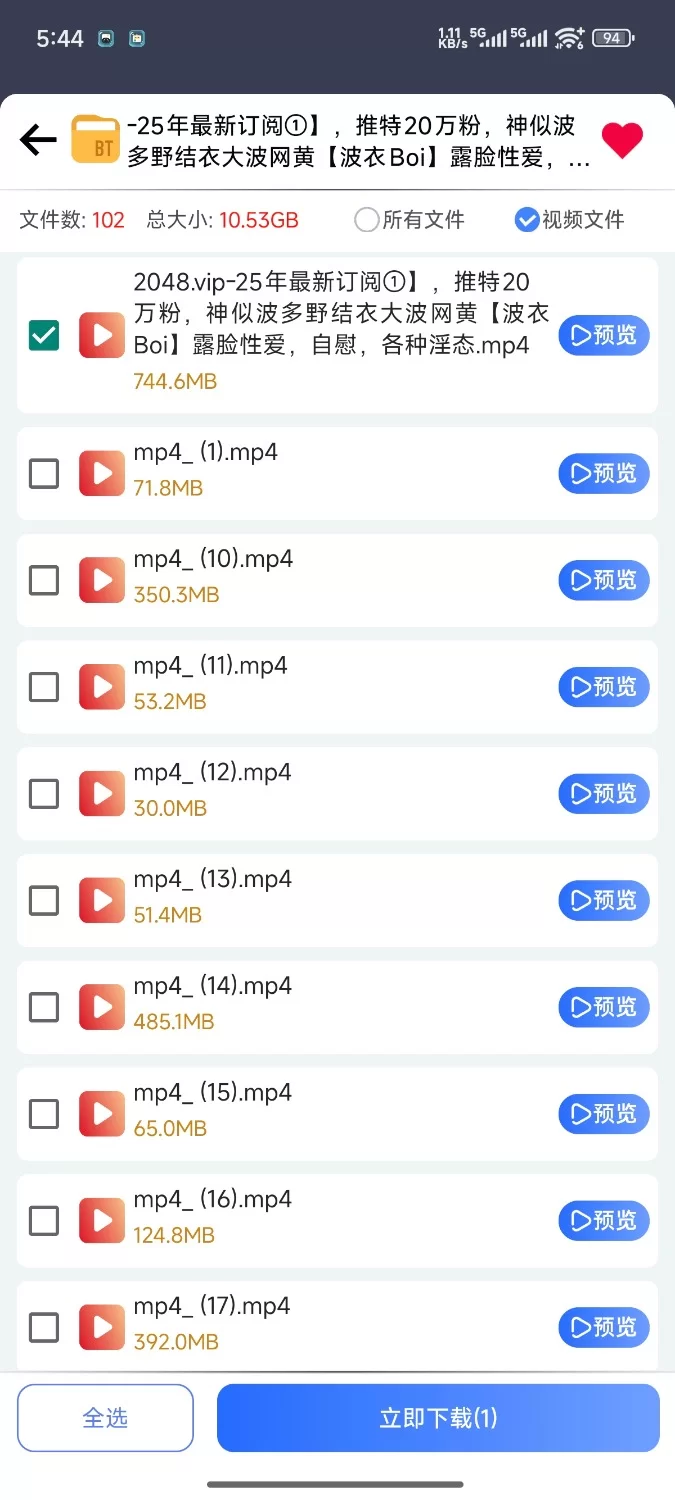Preview mp4_ (12).mp4

603,793
